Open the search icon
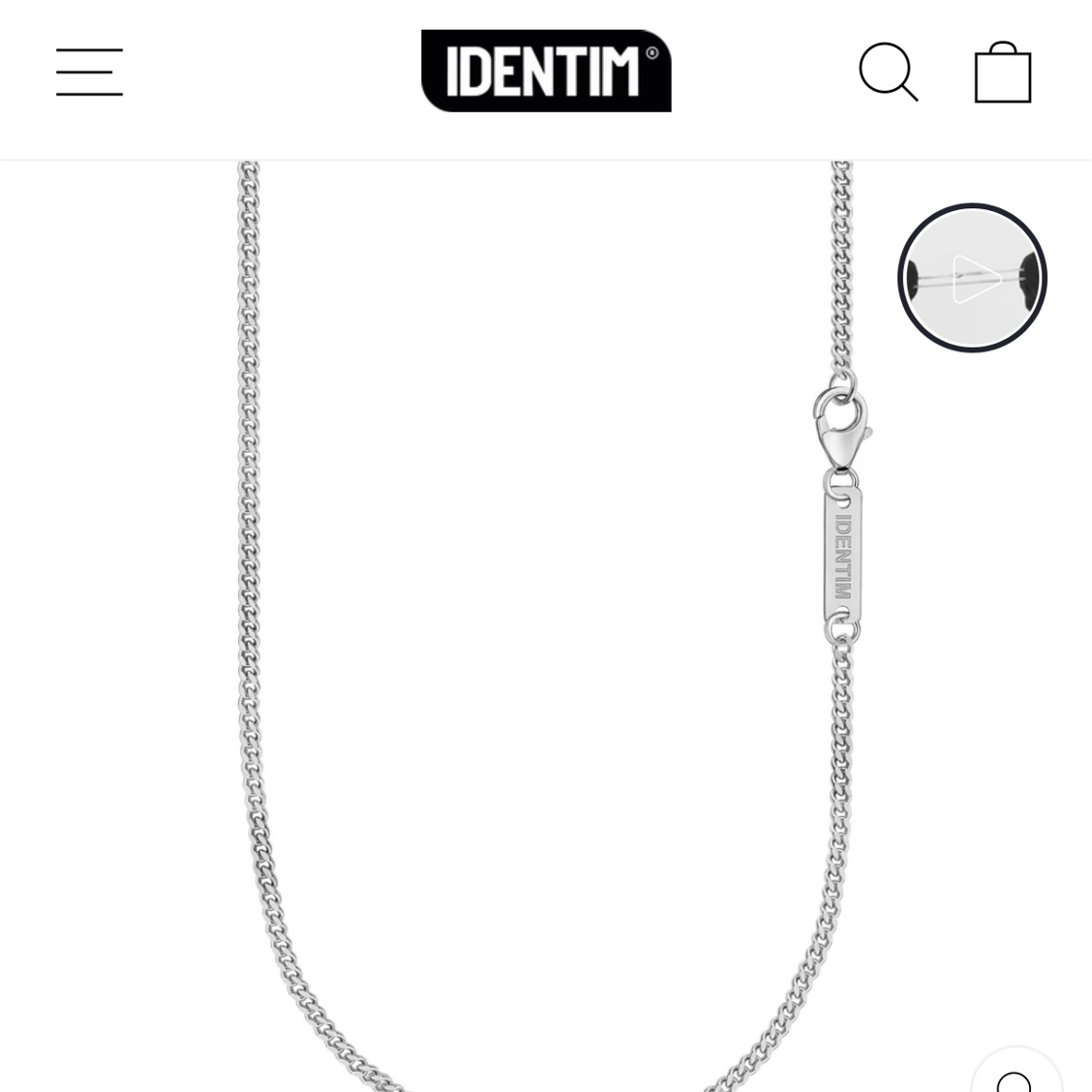Viewport: 1092px width, 1092px height. [888, 72]
